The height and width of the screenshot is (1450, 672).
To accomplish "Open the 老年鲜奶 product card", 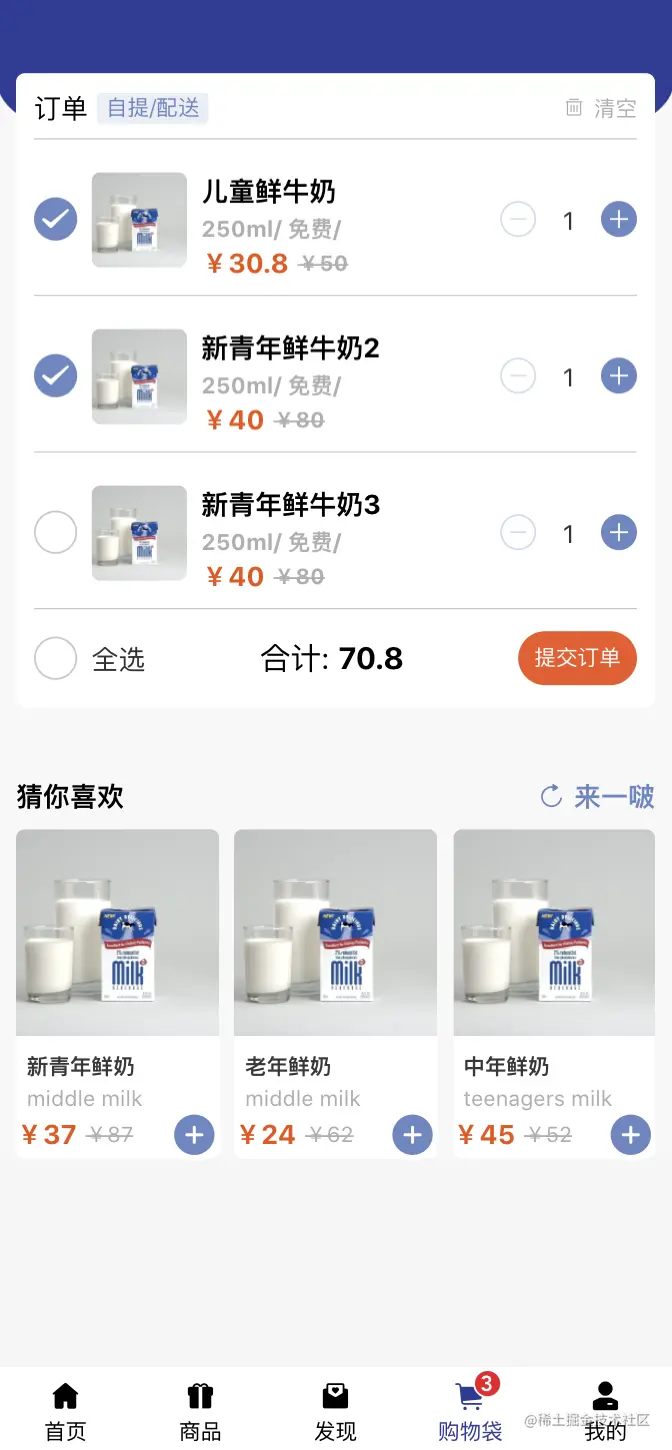I will click(x=335, y=933).
